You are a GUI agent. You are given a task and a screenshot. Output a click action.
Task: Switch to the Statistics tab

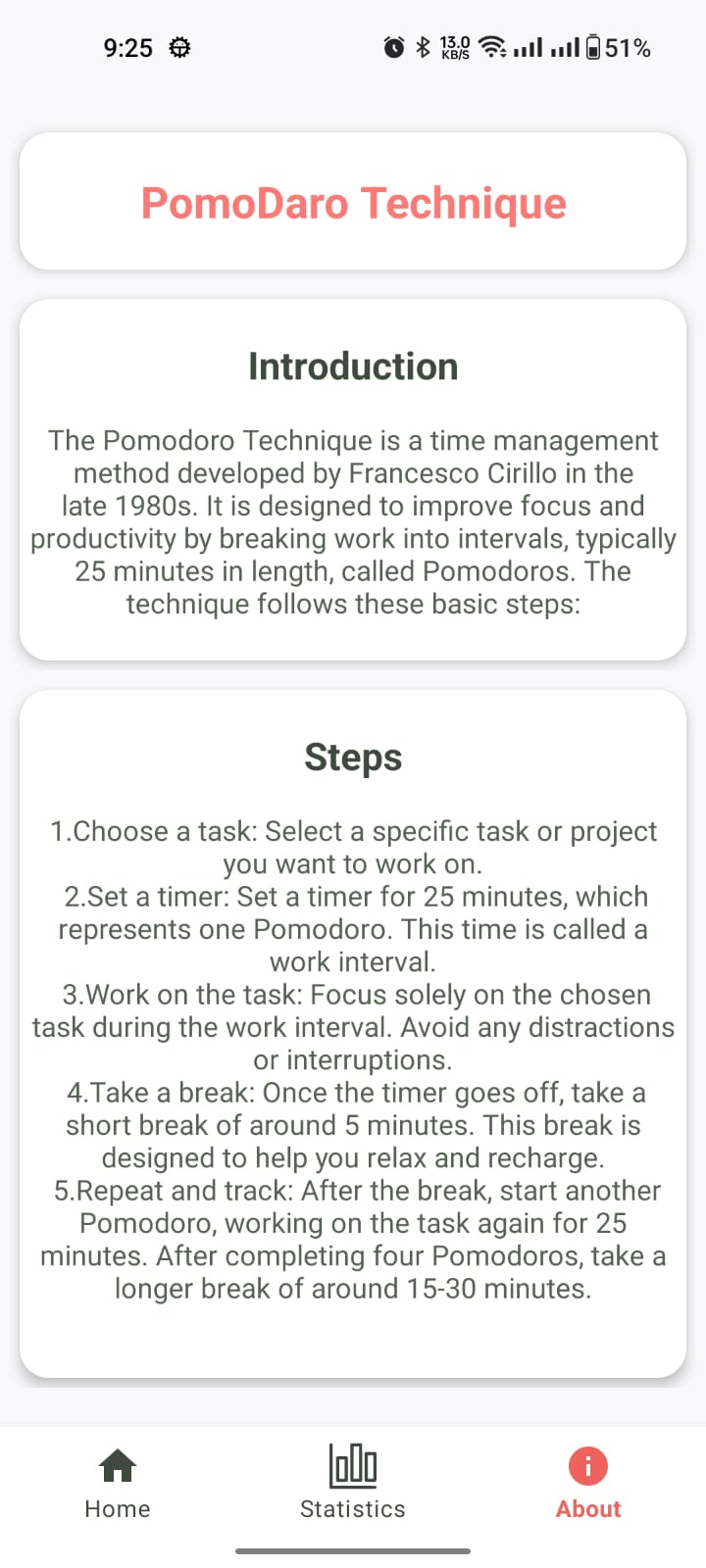352,1509
